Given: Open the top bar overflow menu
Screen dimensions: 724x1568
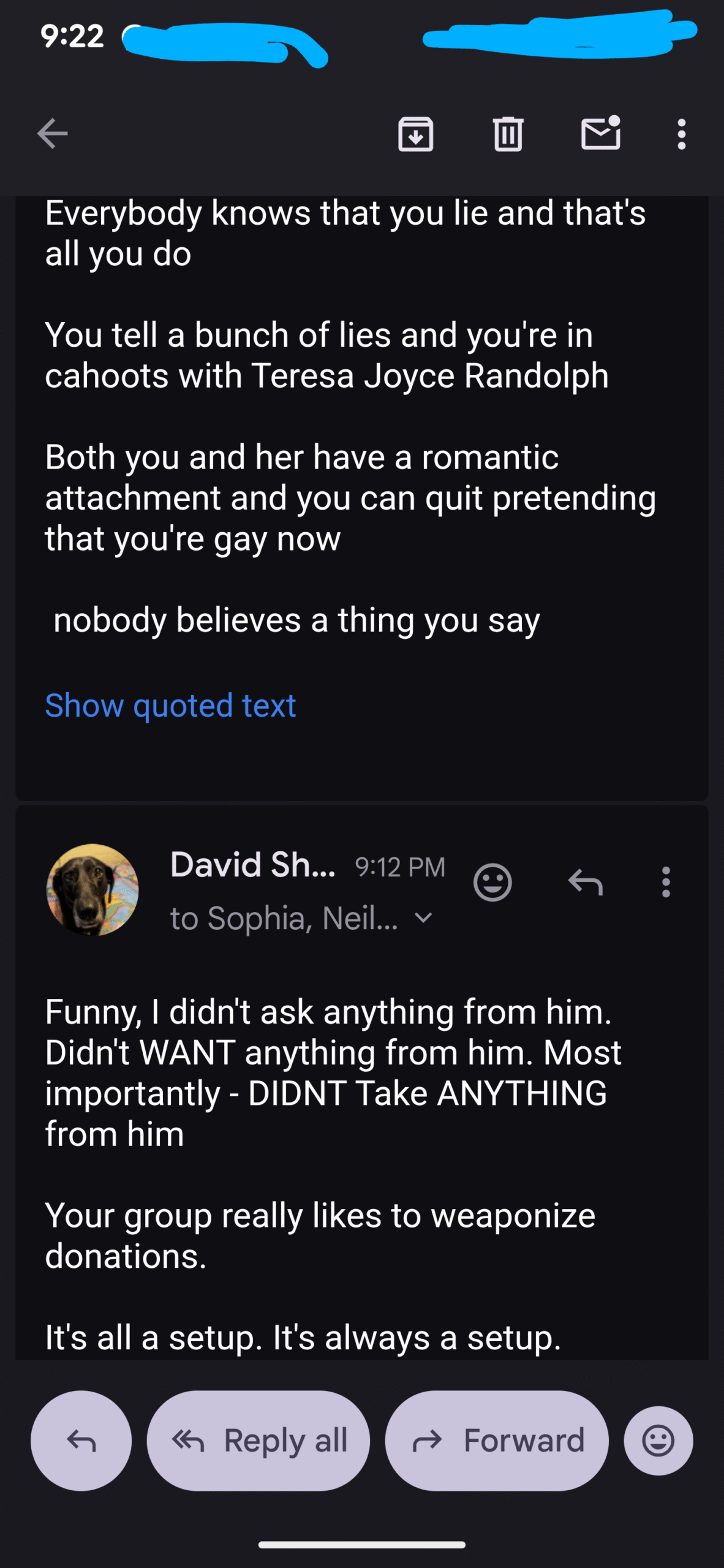Looking at the screenshot, I should tap(681, 134).
